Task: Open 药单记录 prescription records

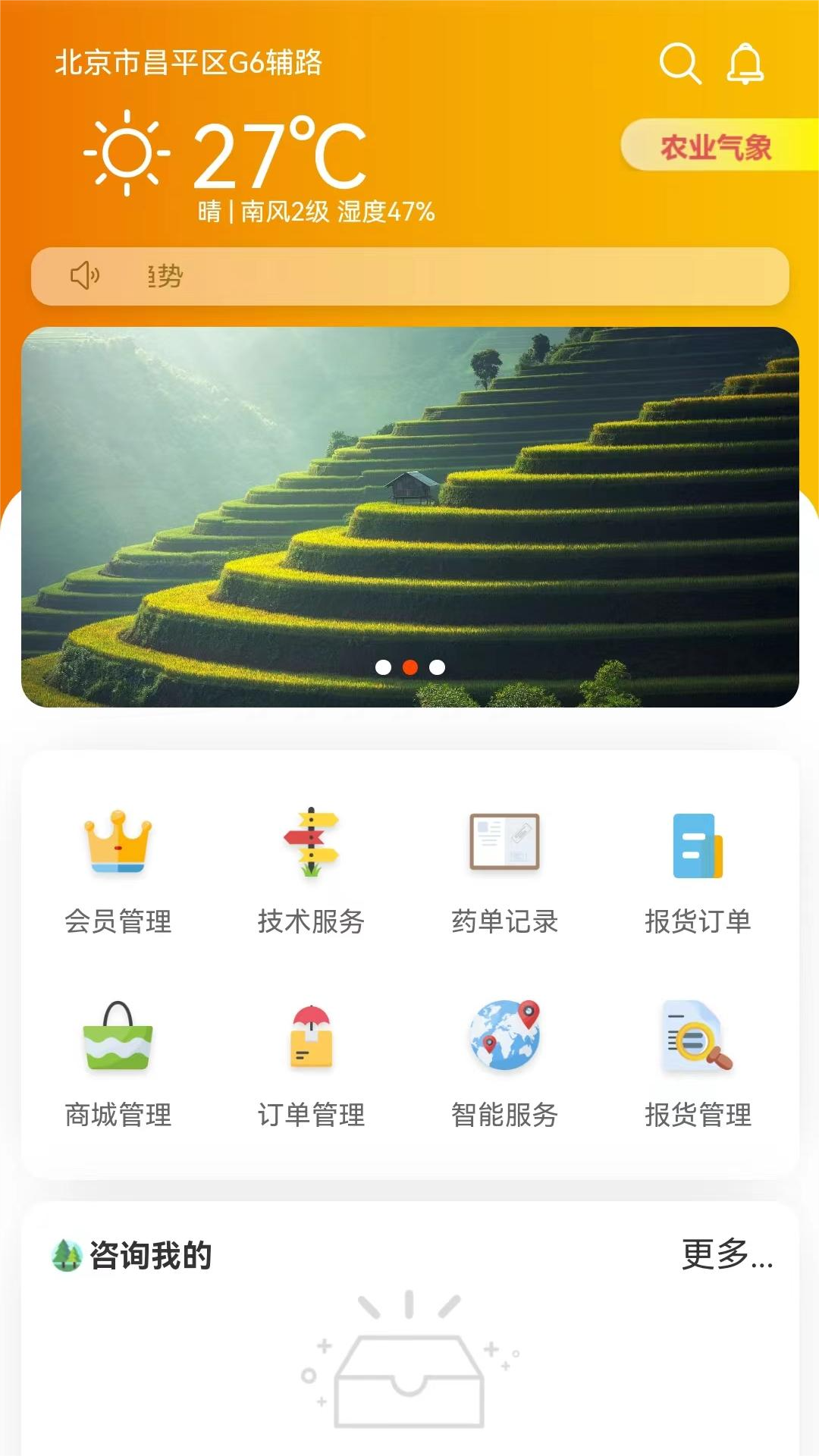Action: (x=504, y=872)
